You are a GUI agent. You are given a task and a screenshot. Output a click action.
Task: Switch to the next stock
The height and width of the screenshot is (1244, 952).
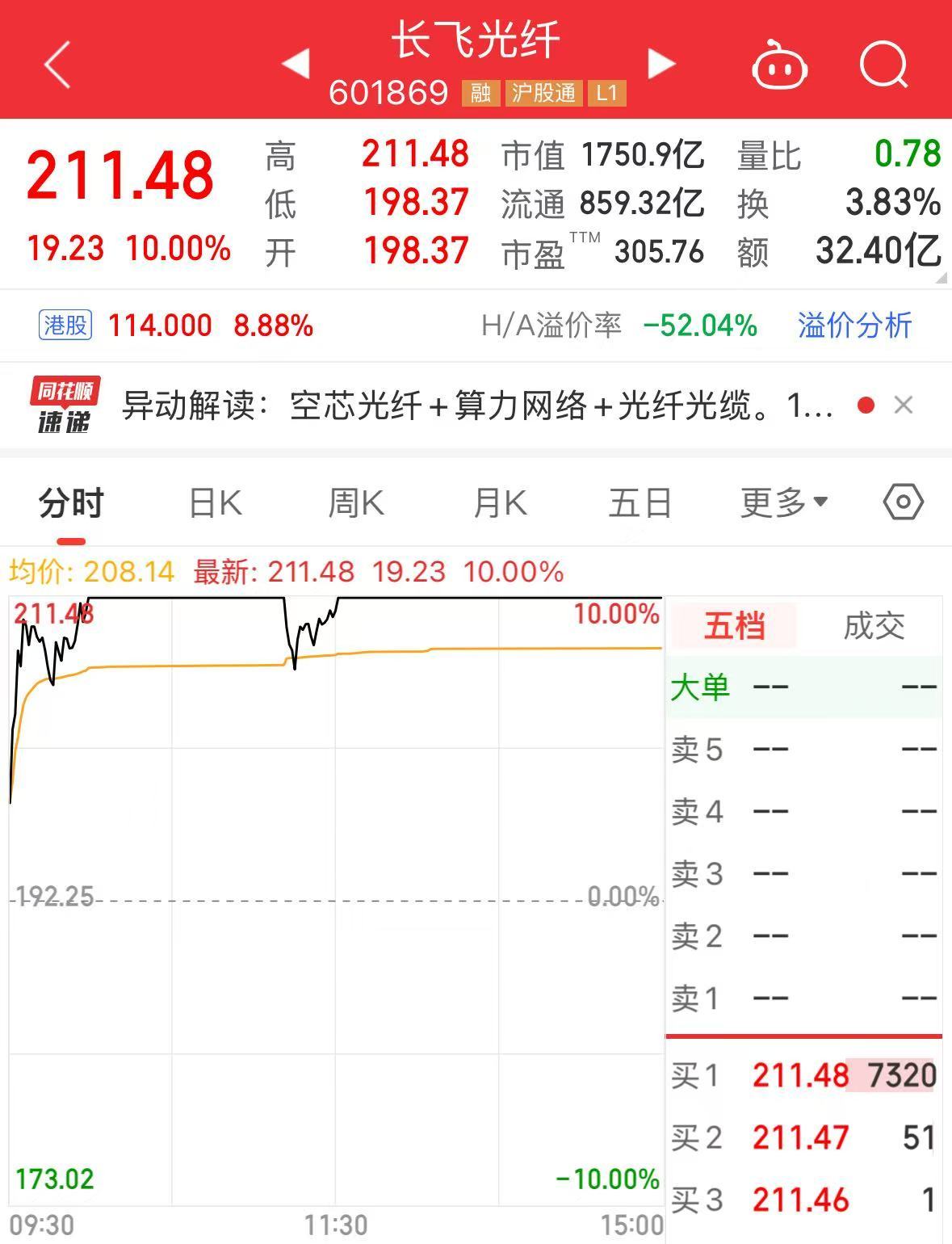[x=661, y=64]
